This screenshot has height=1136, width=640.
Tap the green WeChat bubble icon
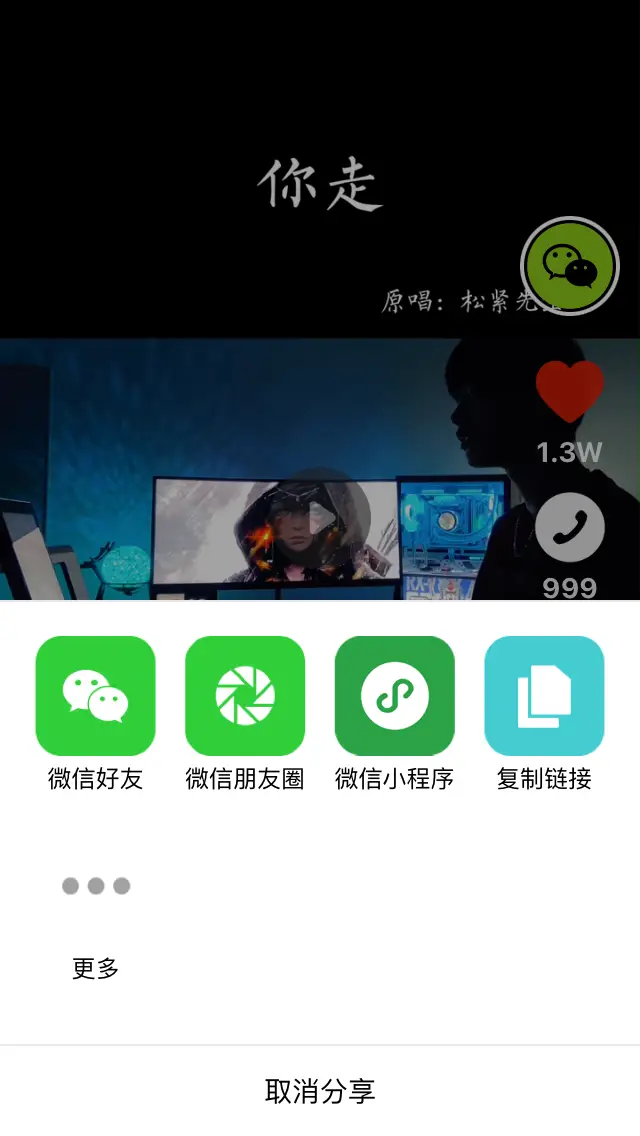click(x=570, y=266)
